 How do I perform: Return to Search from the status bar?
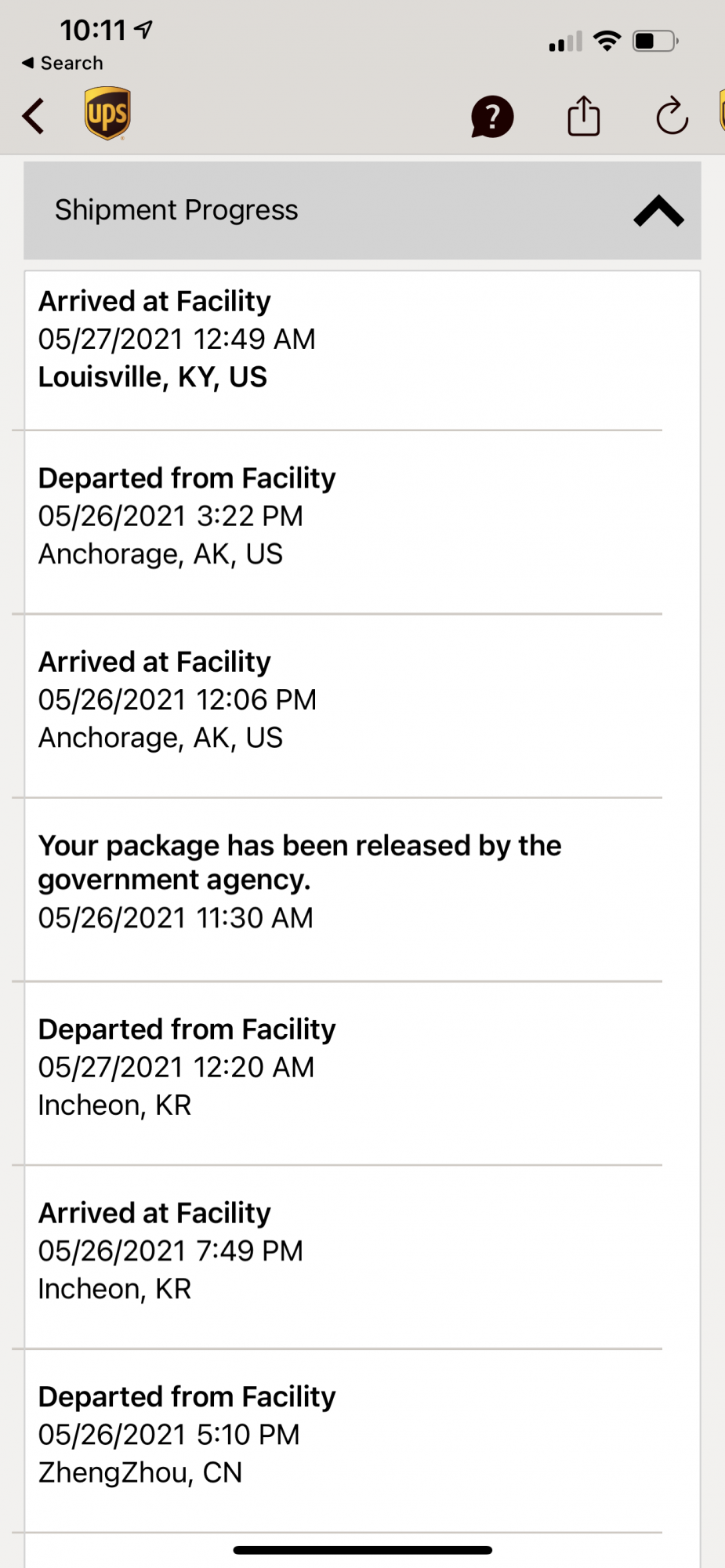pyautogui.click(x=63, y=63)
